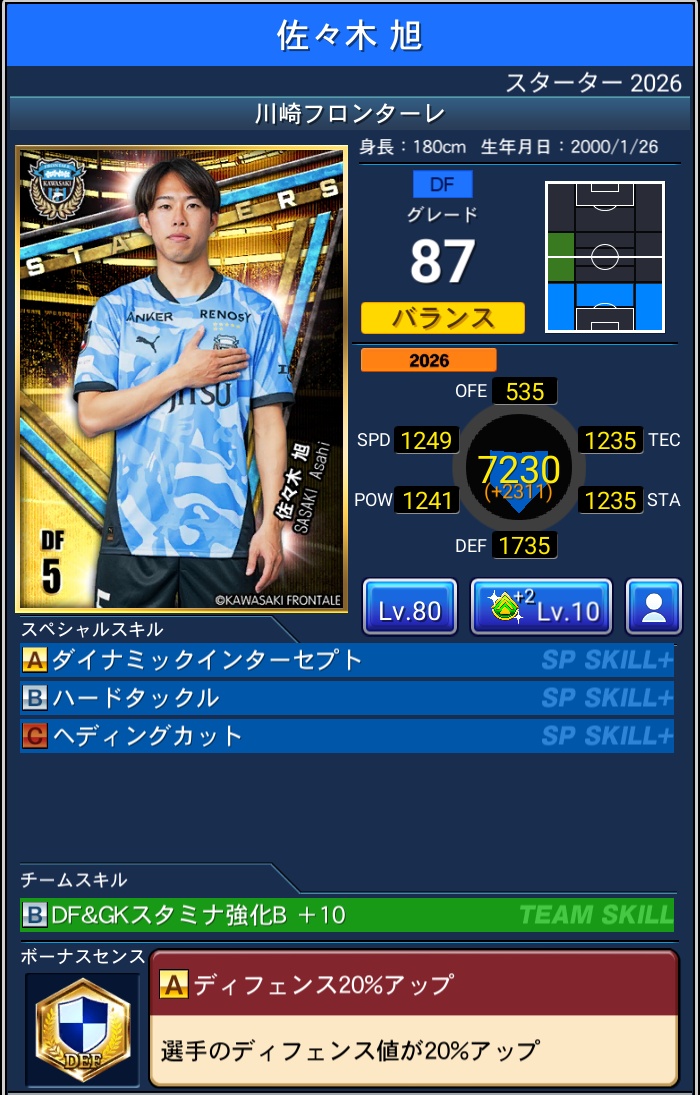Screen dimensions: 700x1095
Task: Open ダイナミックインターセプト special skill row
Action: click(x=346, y=660)
